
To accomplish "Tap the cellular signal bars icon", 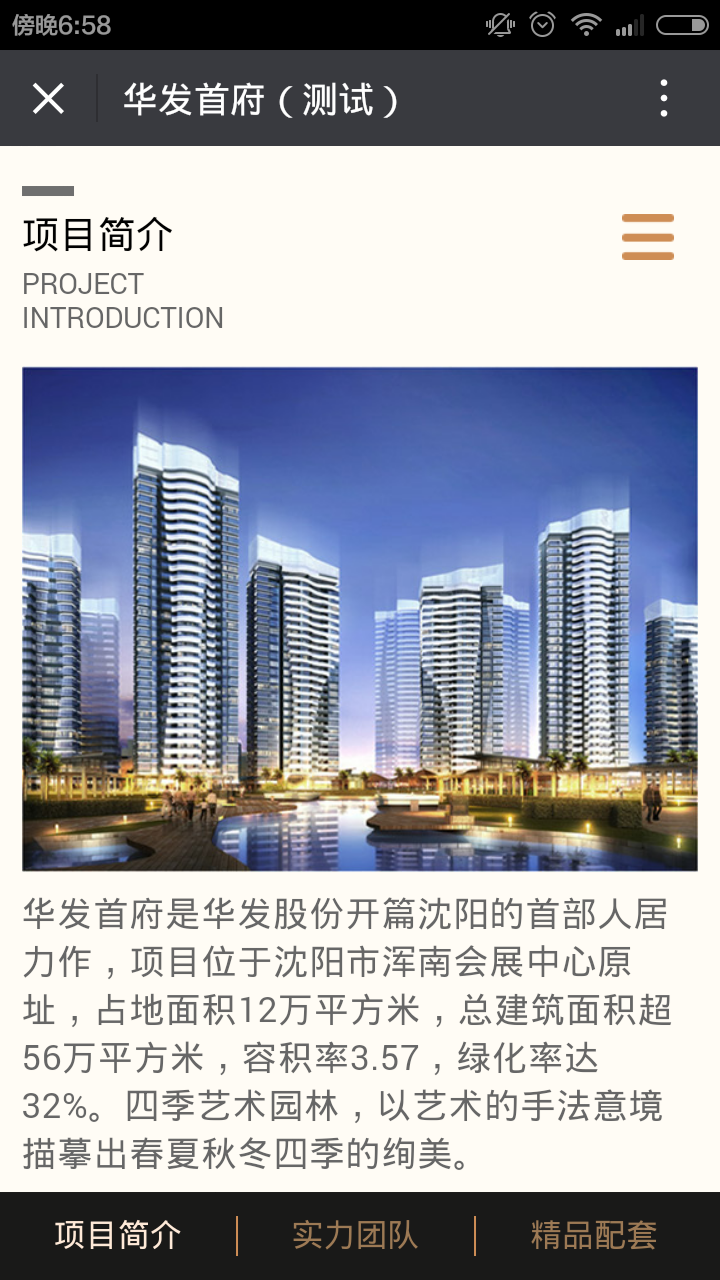I will coord(630,27).
